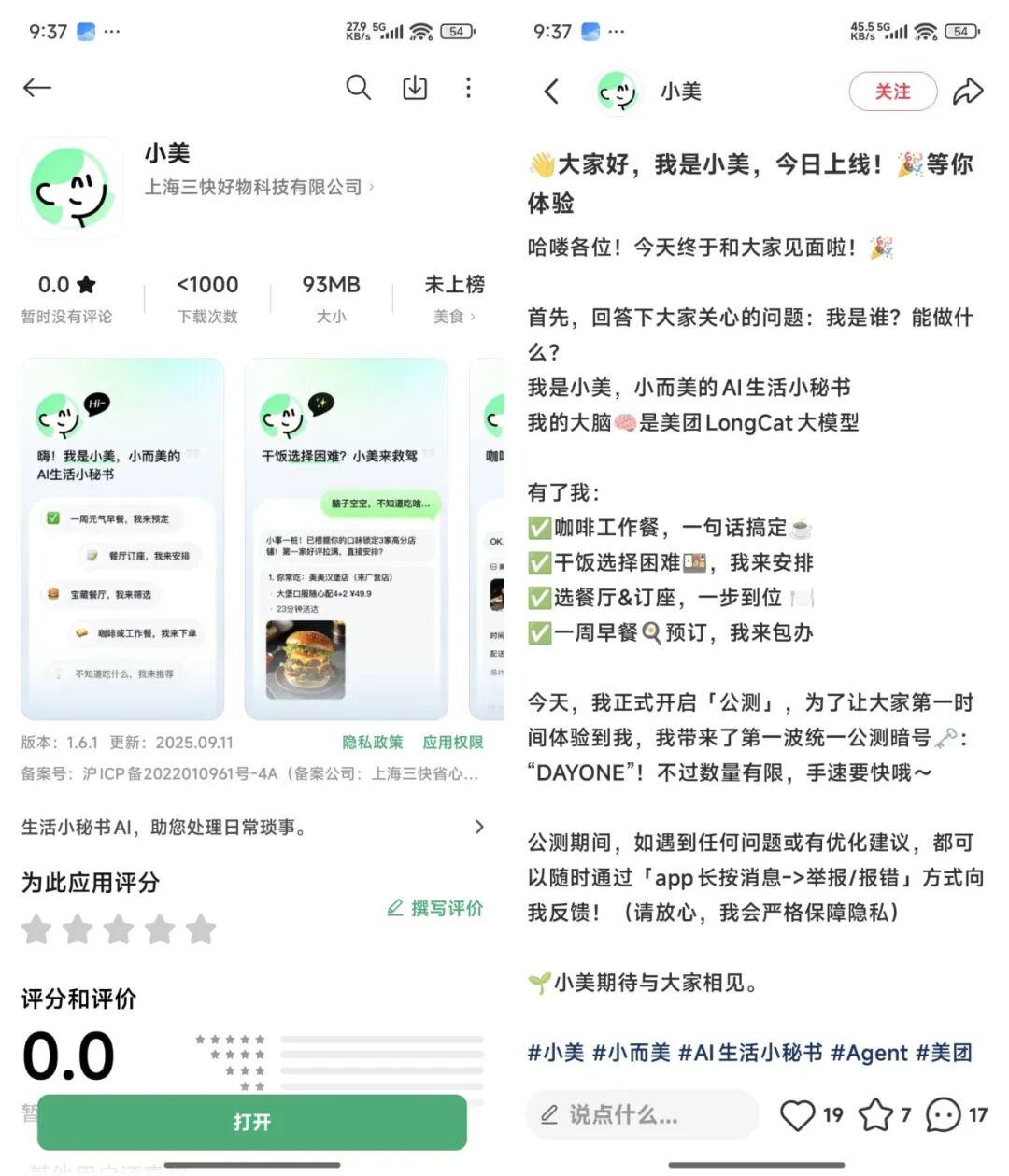Open the #美团 hashtag link

click(x=945, y=1053)
